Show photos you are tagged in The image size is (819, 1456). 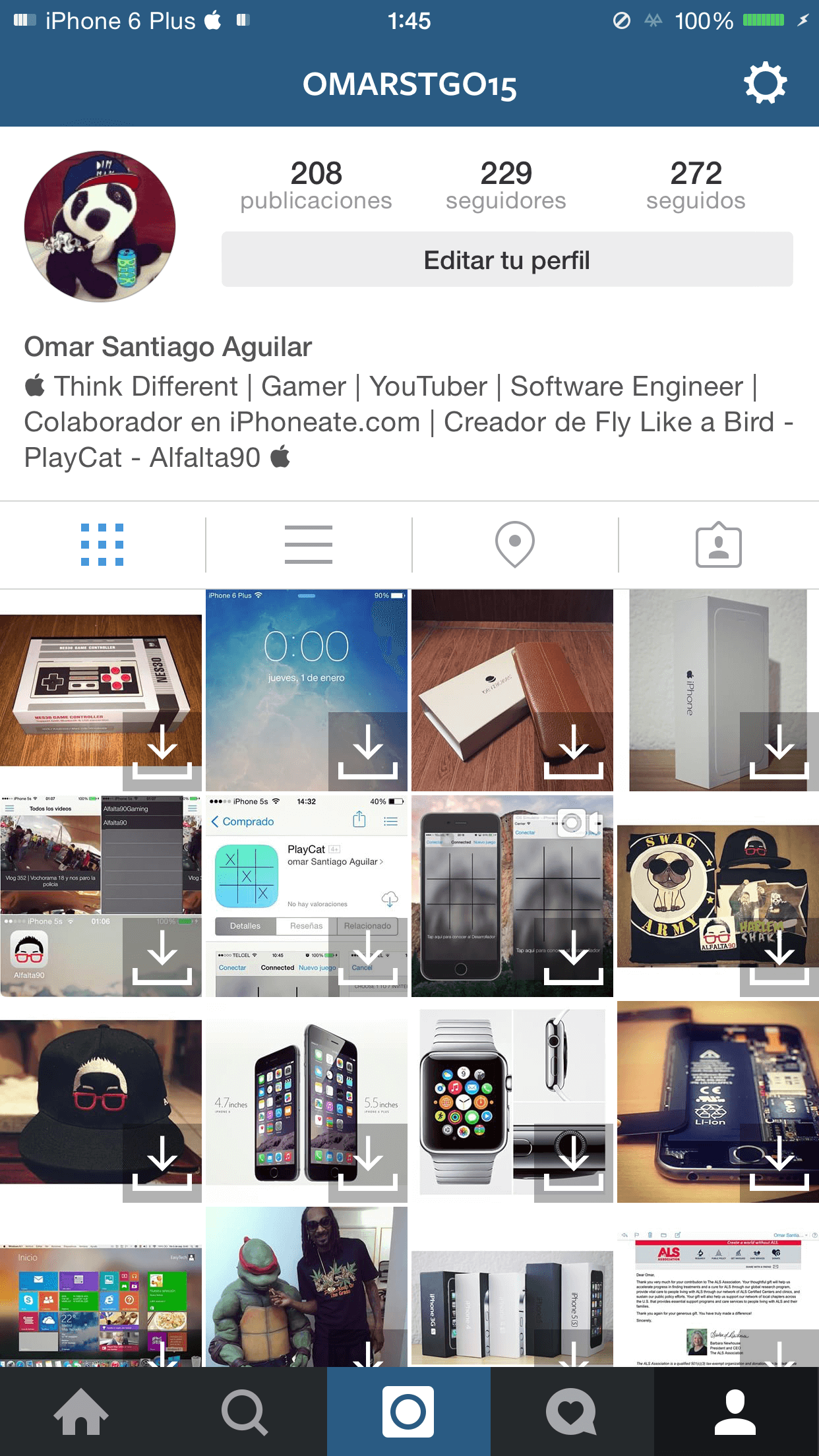(718, 545)
